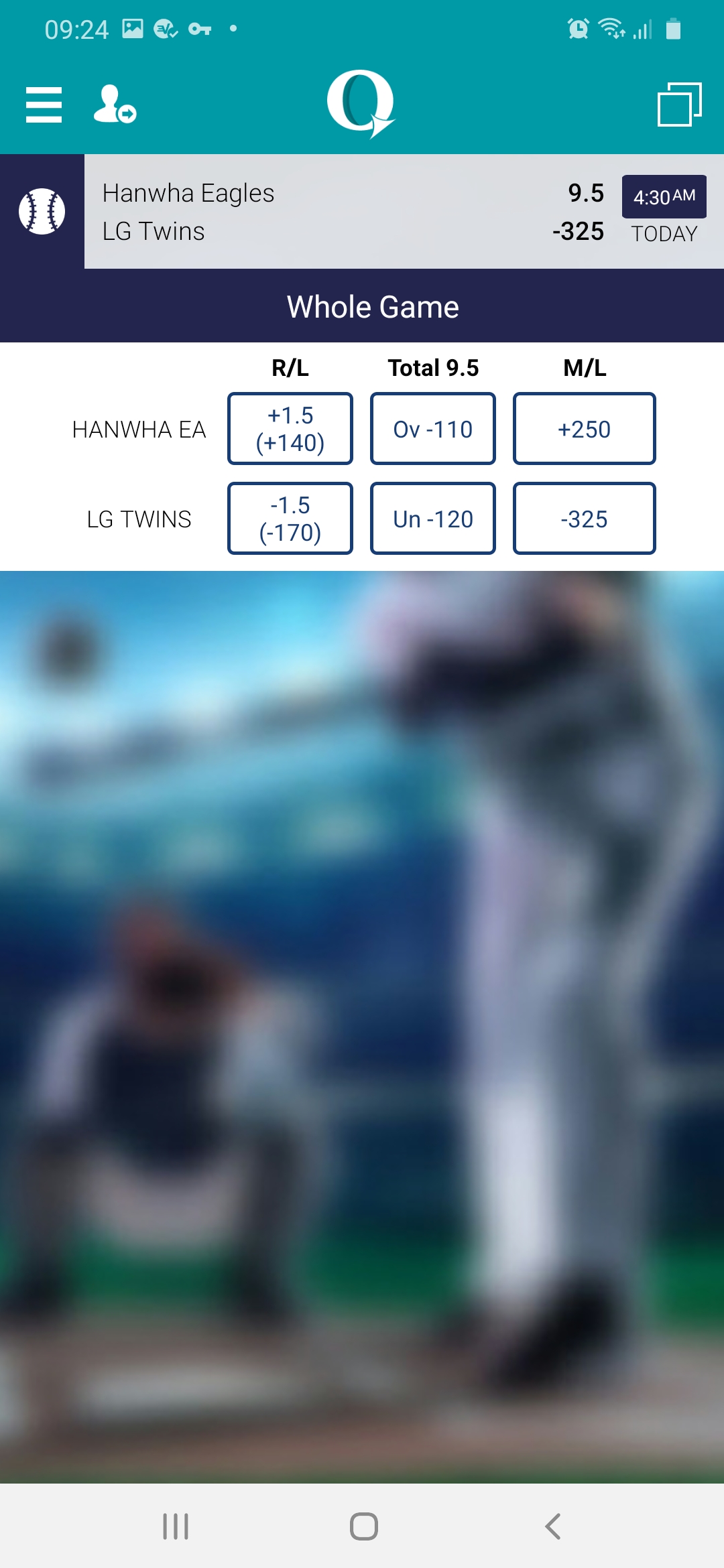The image size is (724, 1568).
Task: Choose LG Twins -325 money line
Action: (x=585, y=519)
